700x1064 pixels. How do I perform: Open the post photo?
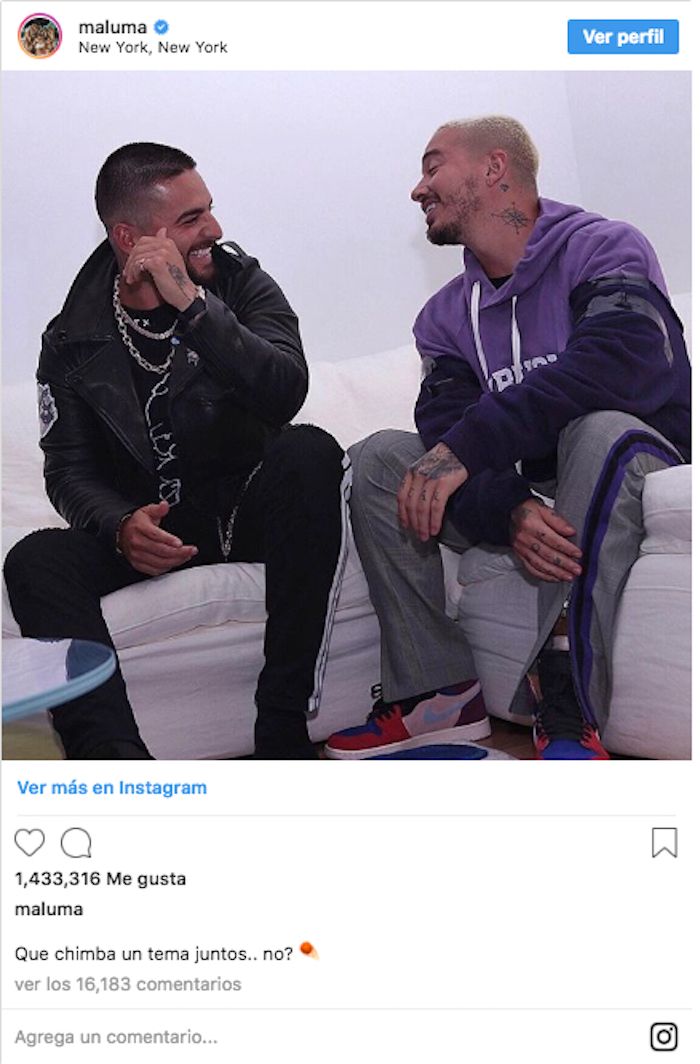tap(346, 415)
